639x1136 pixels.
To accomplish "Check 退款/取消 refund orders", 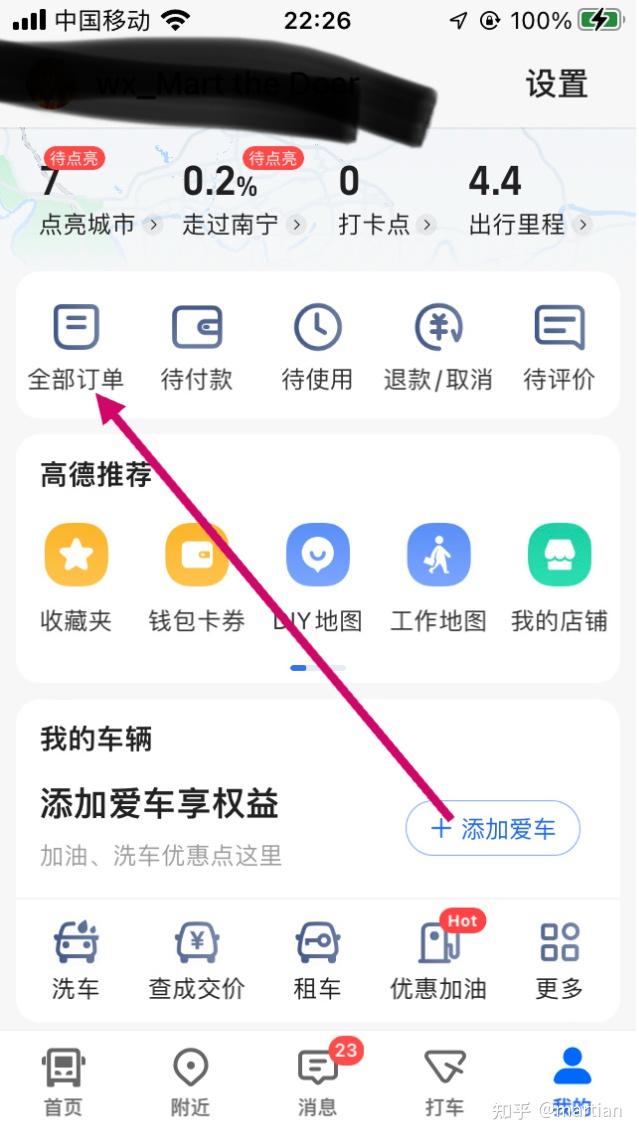I will pos(437,347).
